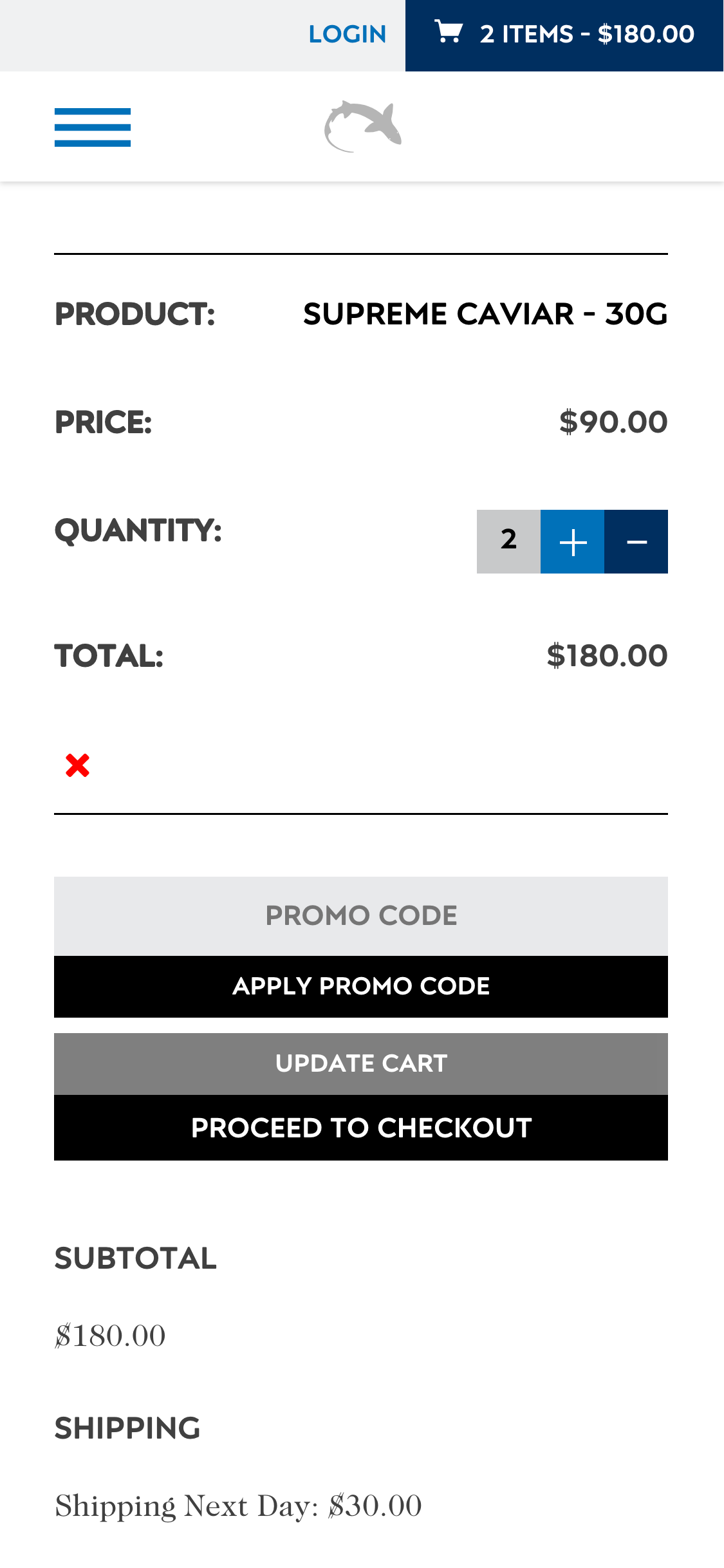Image resolution: width=724 pixels, height=1568 pixels.
Task: Apply the promo code
Action: click(x=361, y=987)
